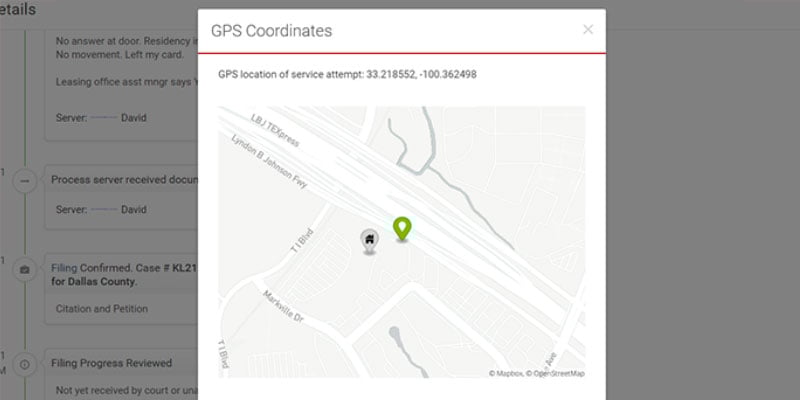This screenshot has width=800, height=400.
Task: Open the Mapbox attribution link
Action: pyautogui.click(x=506, y=373)
